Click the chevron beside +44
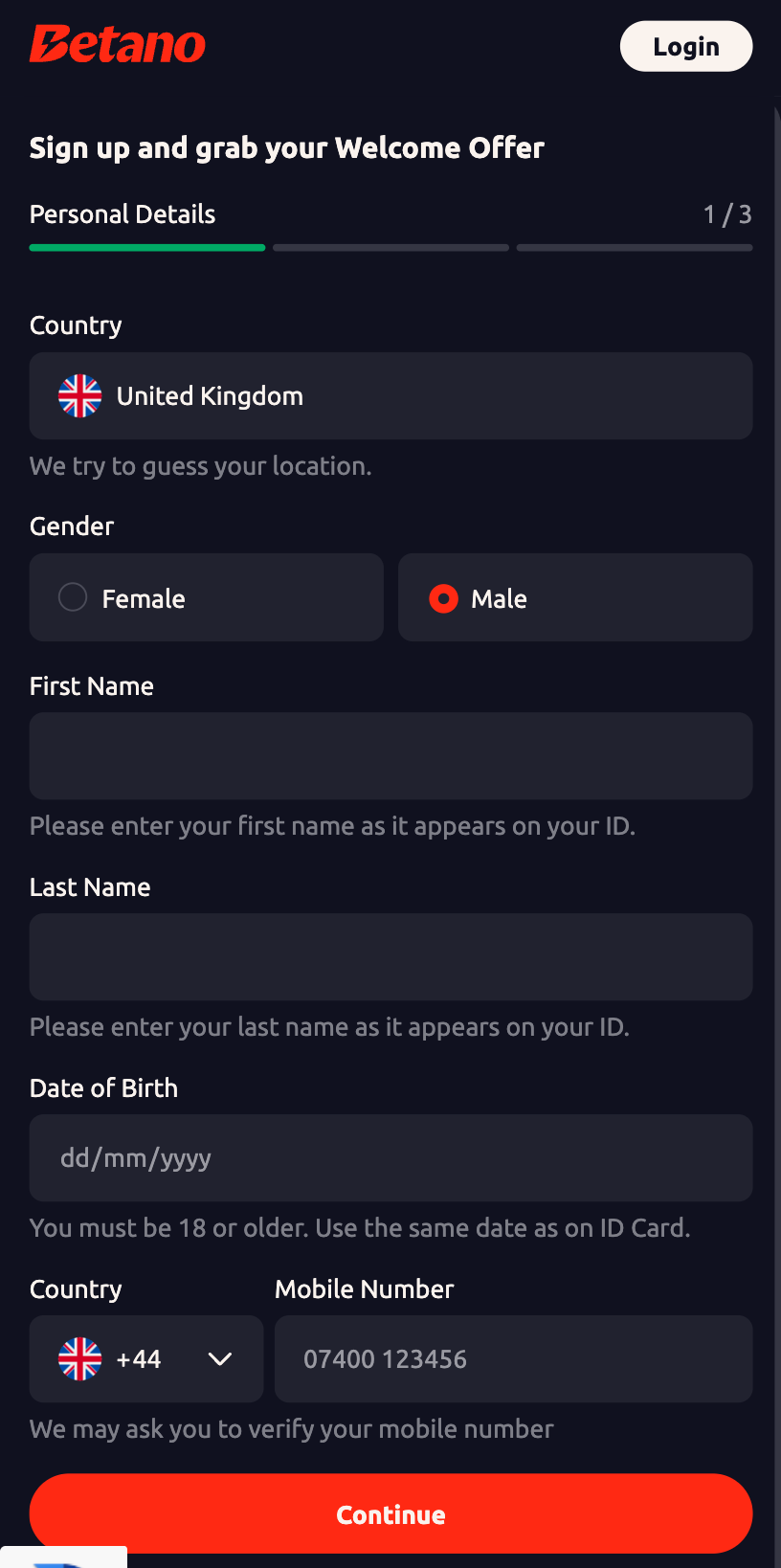Screen dimensions: 781x1568 219,1358
